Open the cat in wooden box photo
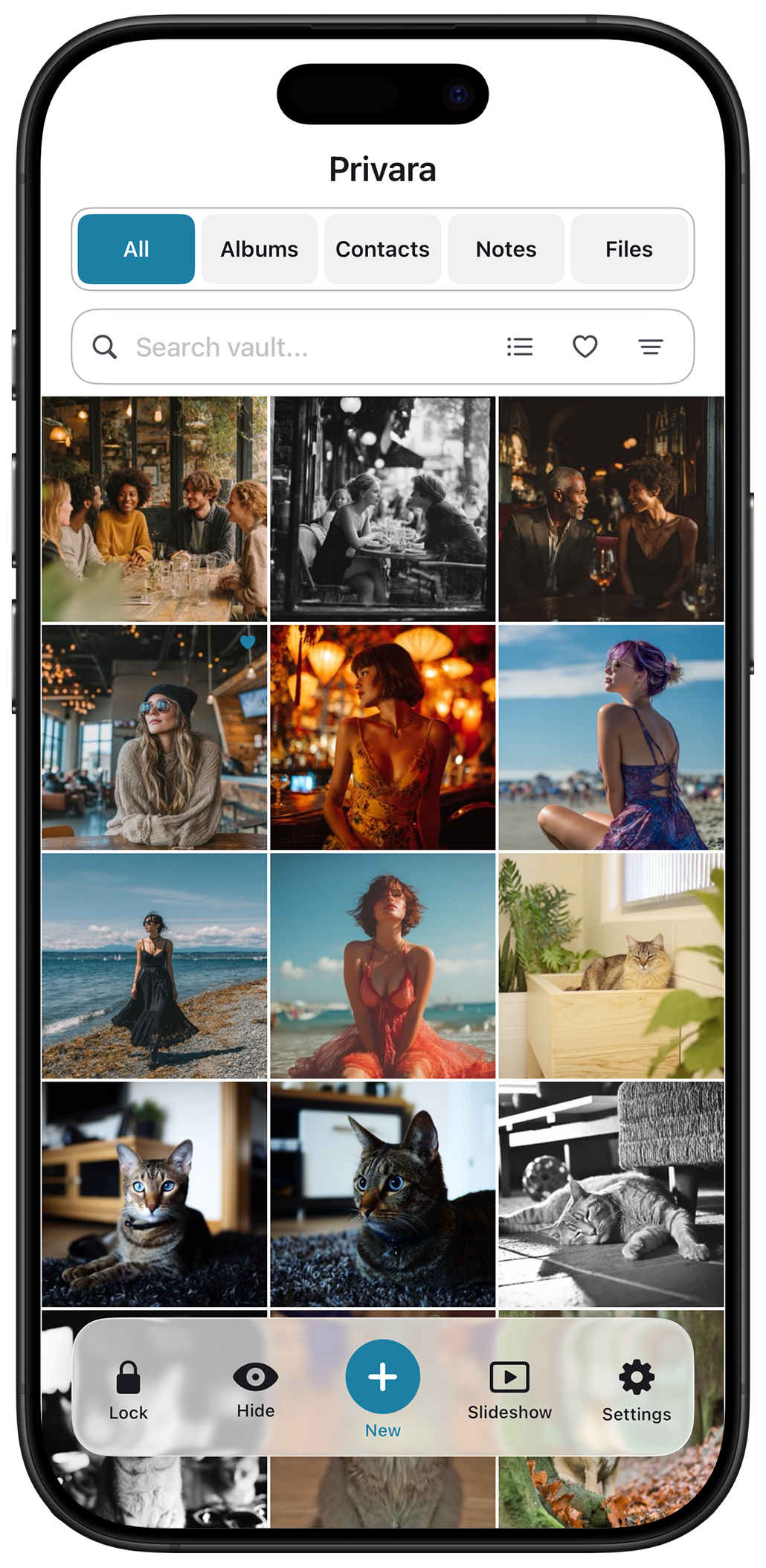The image size is (766, 1568). (x=611, y=965)
